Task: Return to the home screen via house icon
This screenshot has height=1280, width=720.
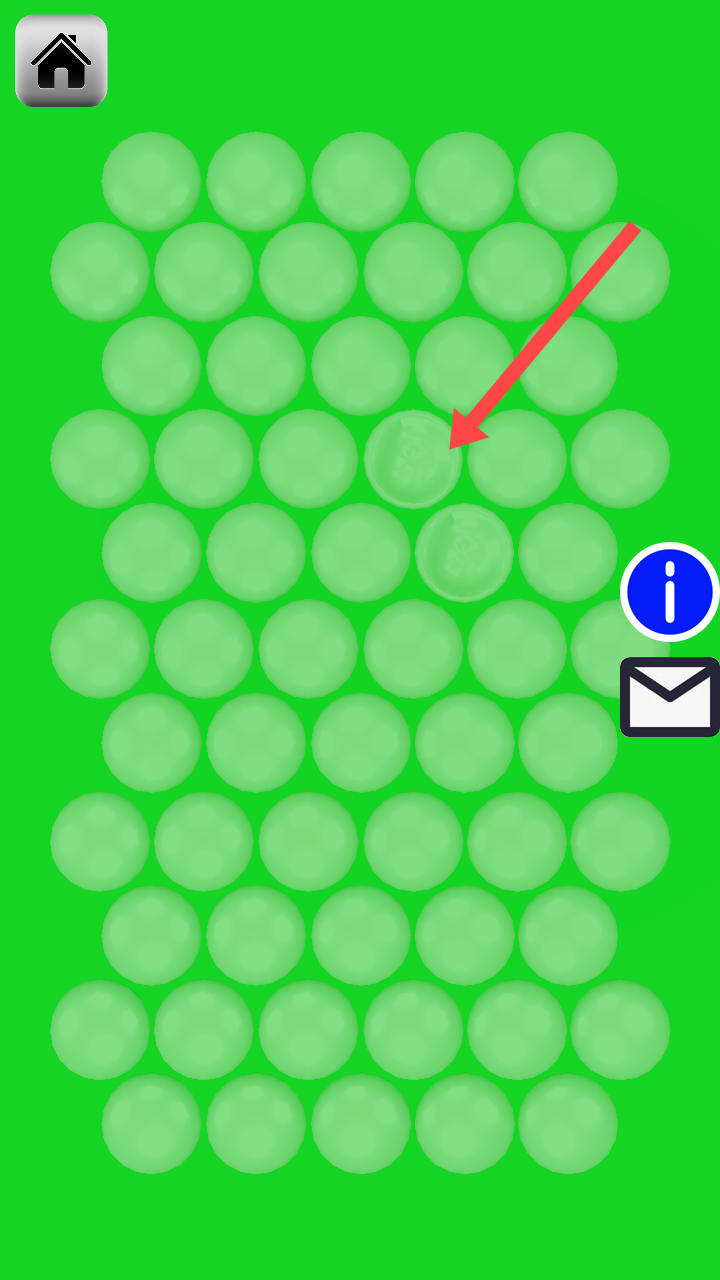Action: (x=61, y=61)
